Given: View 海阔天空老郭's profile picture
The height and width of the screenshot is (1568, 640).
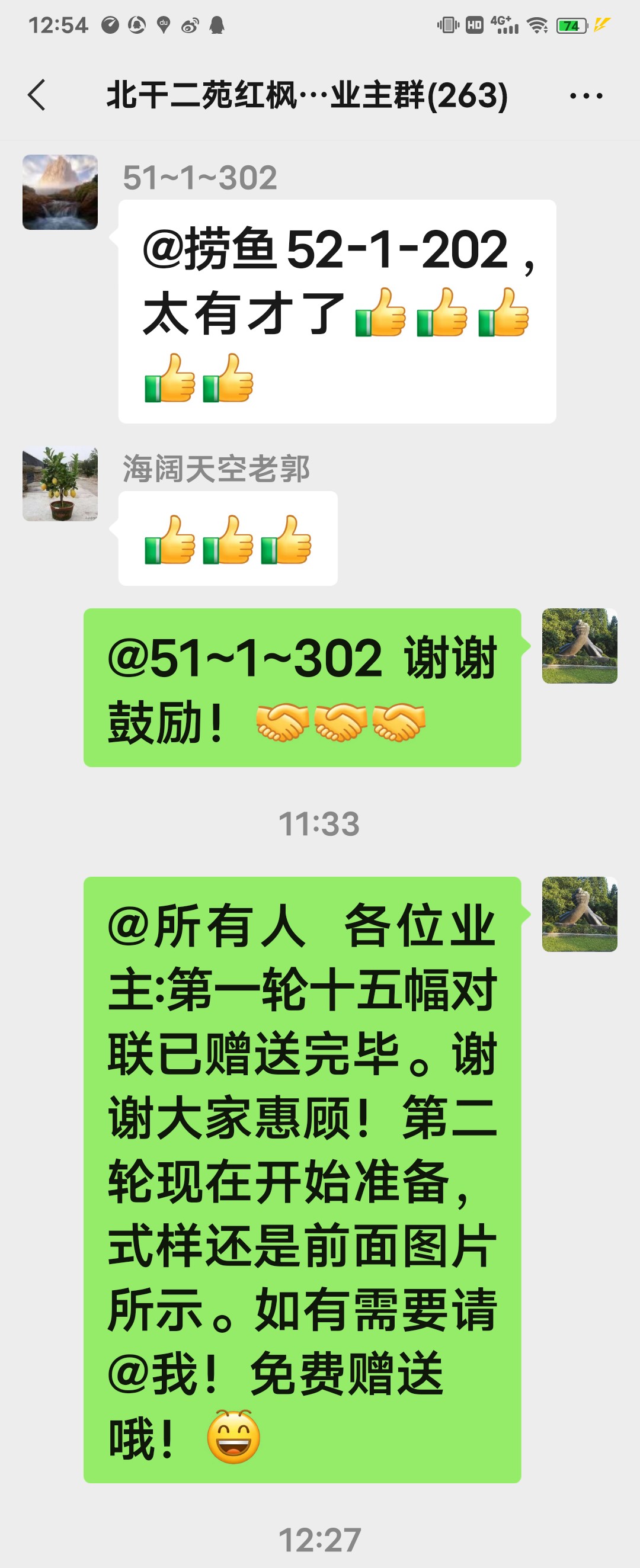Looking at the screenshot, I should coord(60,484).
